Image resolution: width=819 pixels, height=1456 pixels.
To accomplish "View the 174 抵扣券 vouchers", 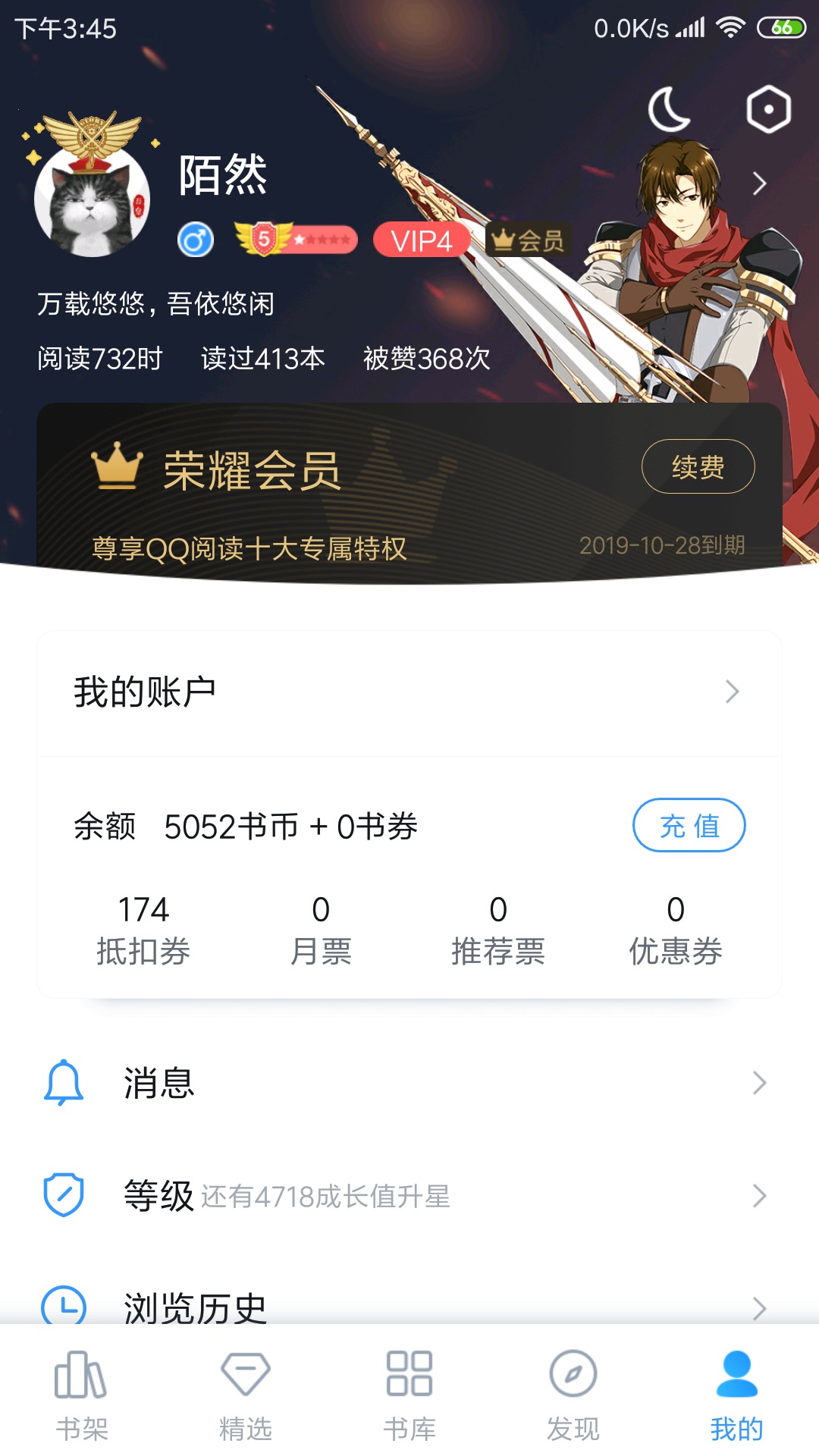I will [143, 930].
